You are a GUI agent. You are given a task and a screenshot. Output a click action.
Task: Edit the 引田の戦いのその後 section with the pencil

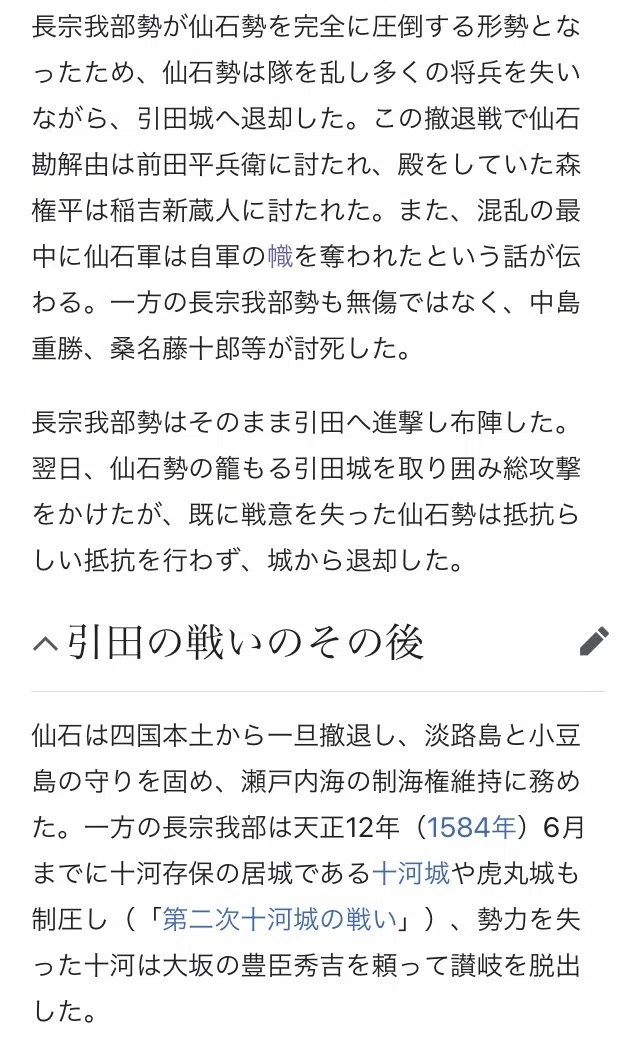click(594, 642)
